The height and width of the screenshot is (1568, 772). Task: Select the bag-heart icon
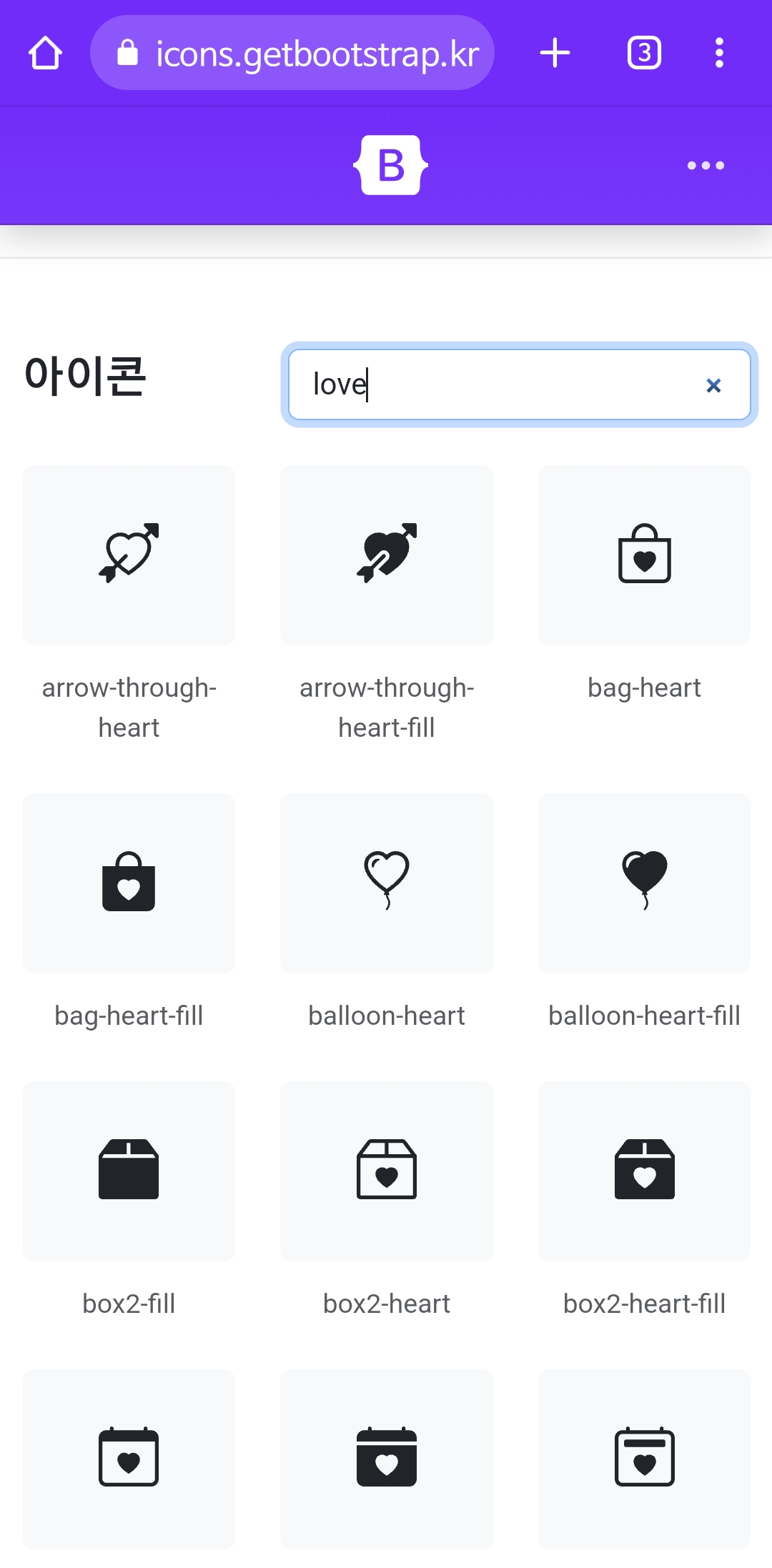click(x=644, y=555)
